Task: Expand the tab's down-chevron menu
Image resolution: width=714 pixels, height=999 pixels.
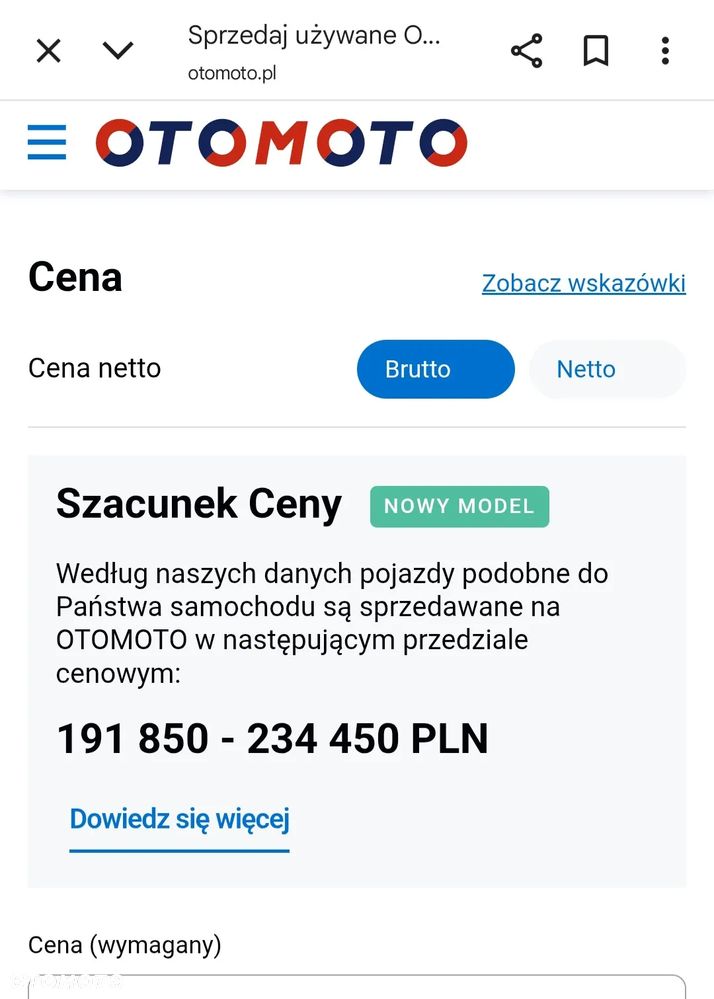Action: tap(118, 50)
